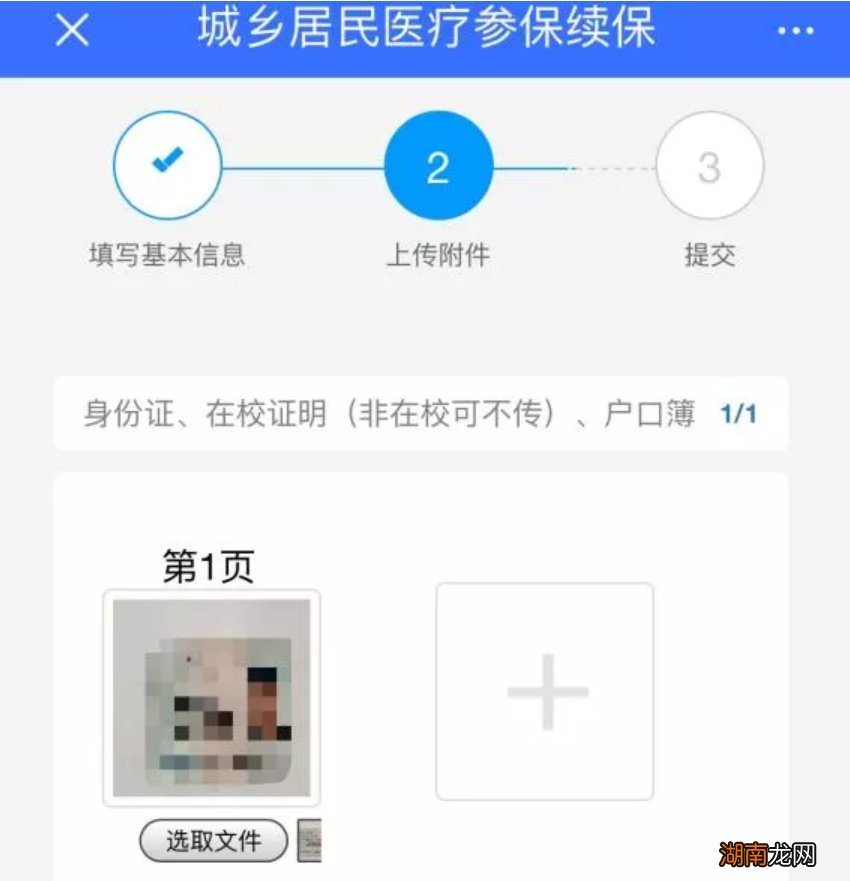Viewport: 850px width, 881px height.
Task: Tap the 提交 step label text
Action: click(711, 253)
